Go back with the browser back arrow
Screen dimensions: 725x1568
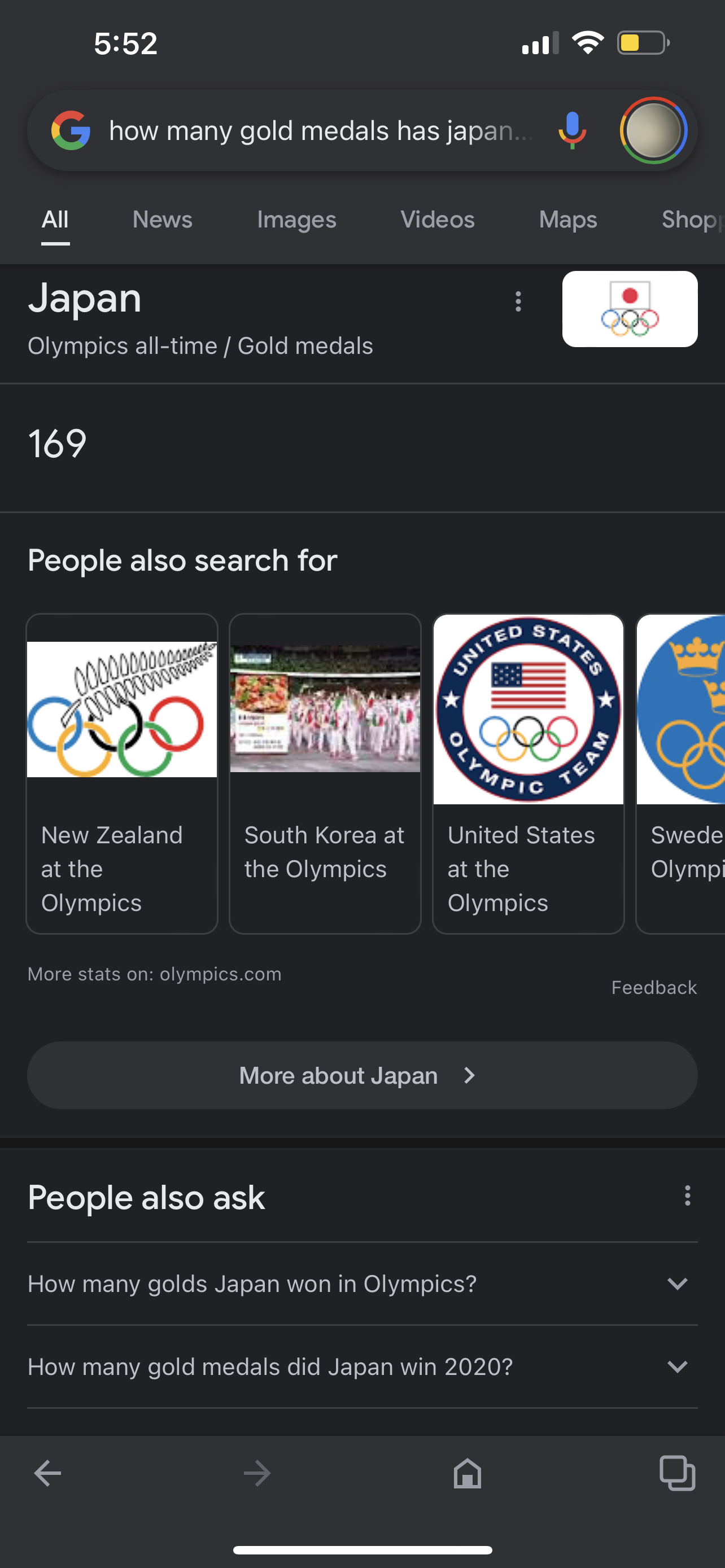(47, 1473)
